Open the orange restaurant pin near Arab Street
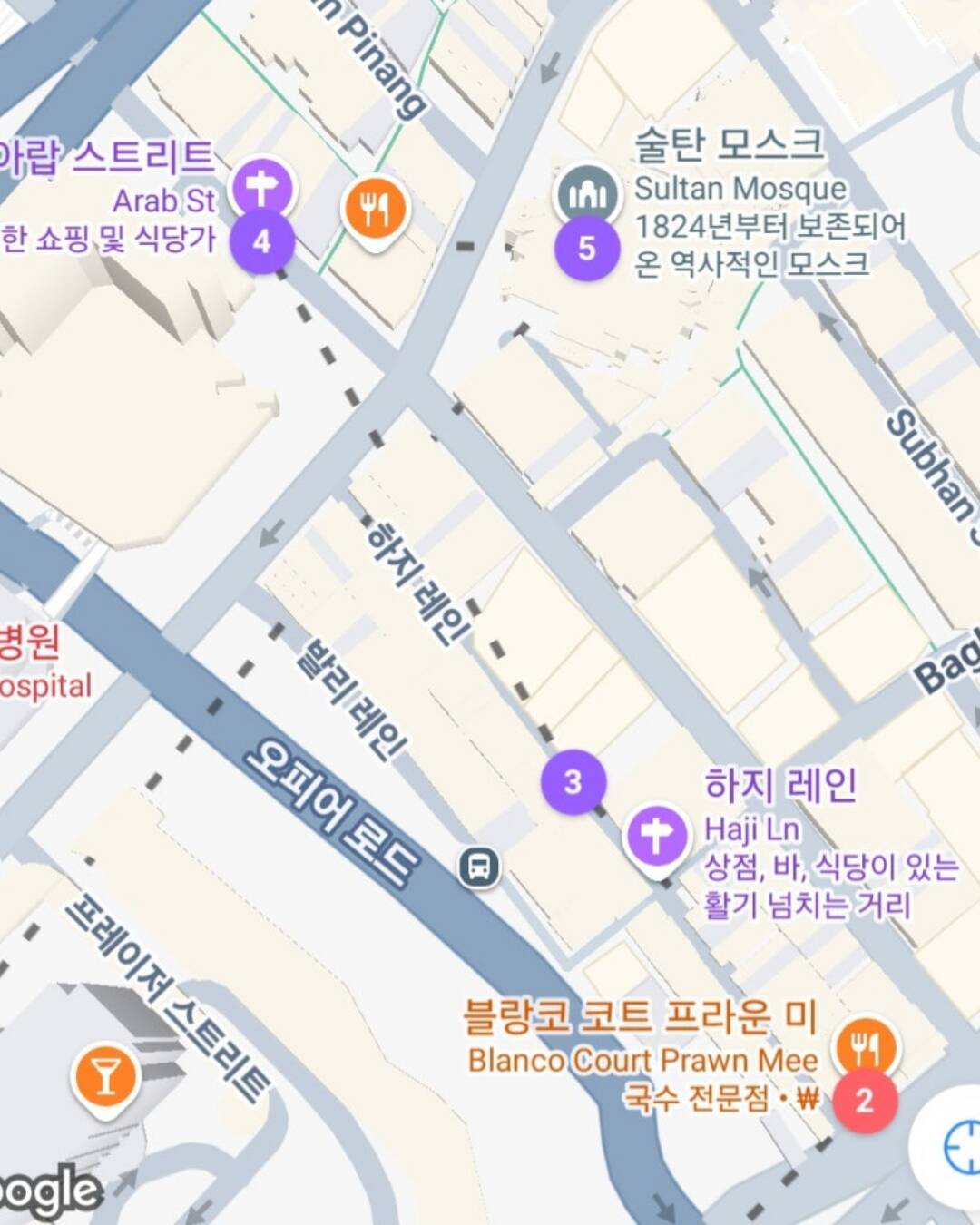The image size is (980, 1225). tap(375, 208)
